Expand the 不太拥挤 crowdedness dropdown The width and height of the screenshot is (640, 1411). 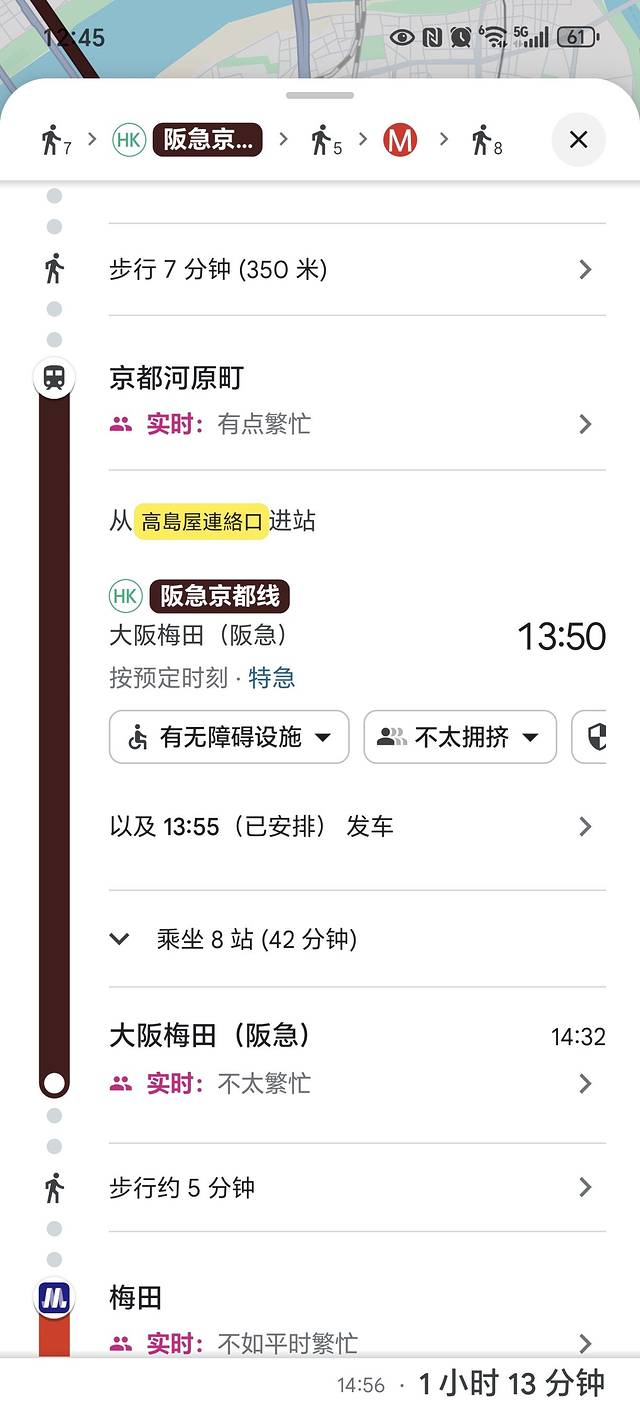(x=460, y=737)
